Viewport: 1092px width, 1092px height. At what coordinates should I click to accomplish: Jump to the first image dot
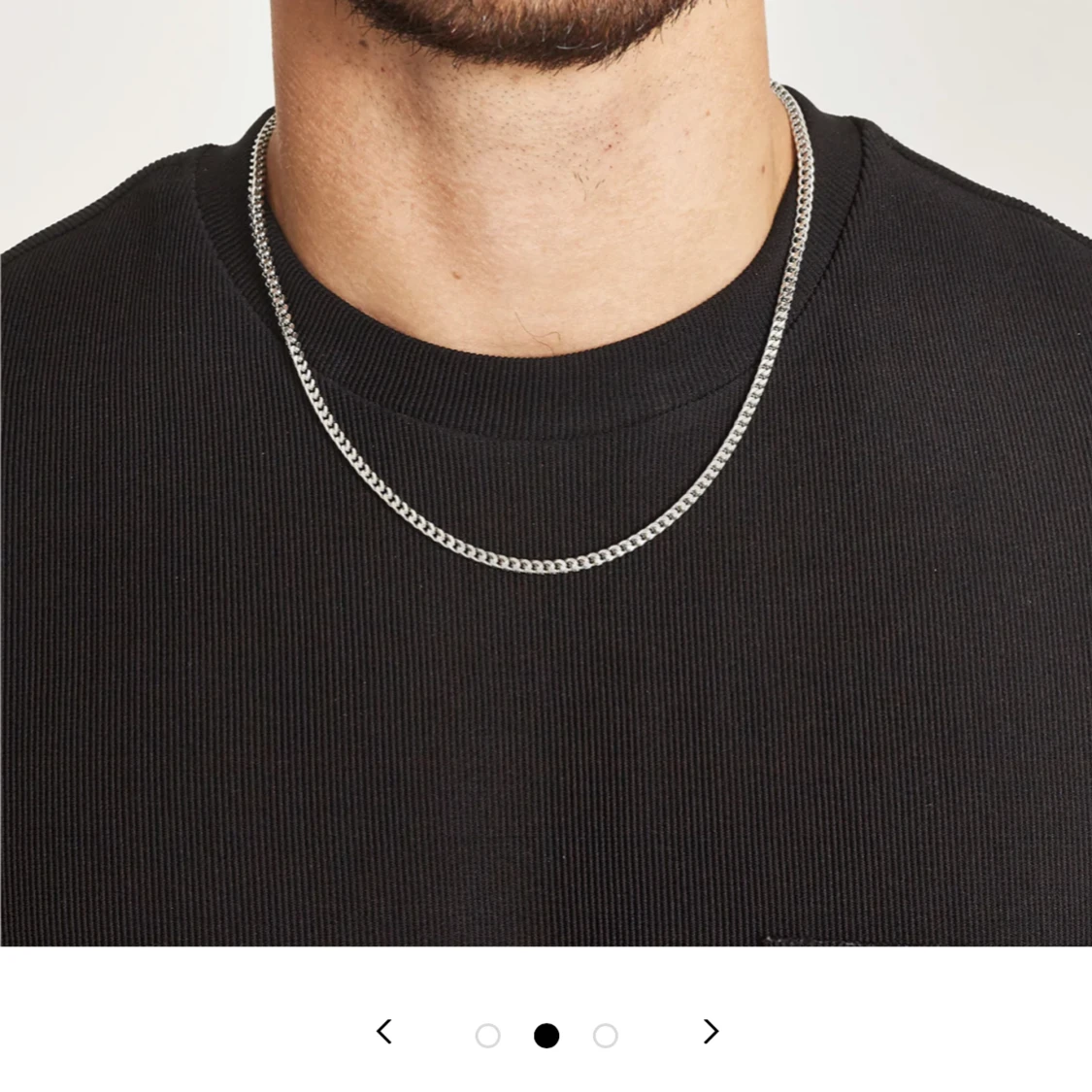(487, 1036)
